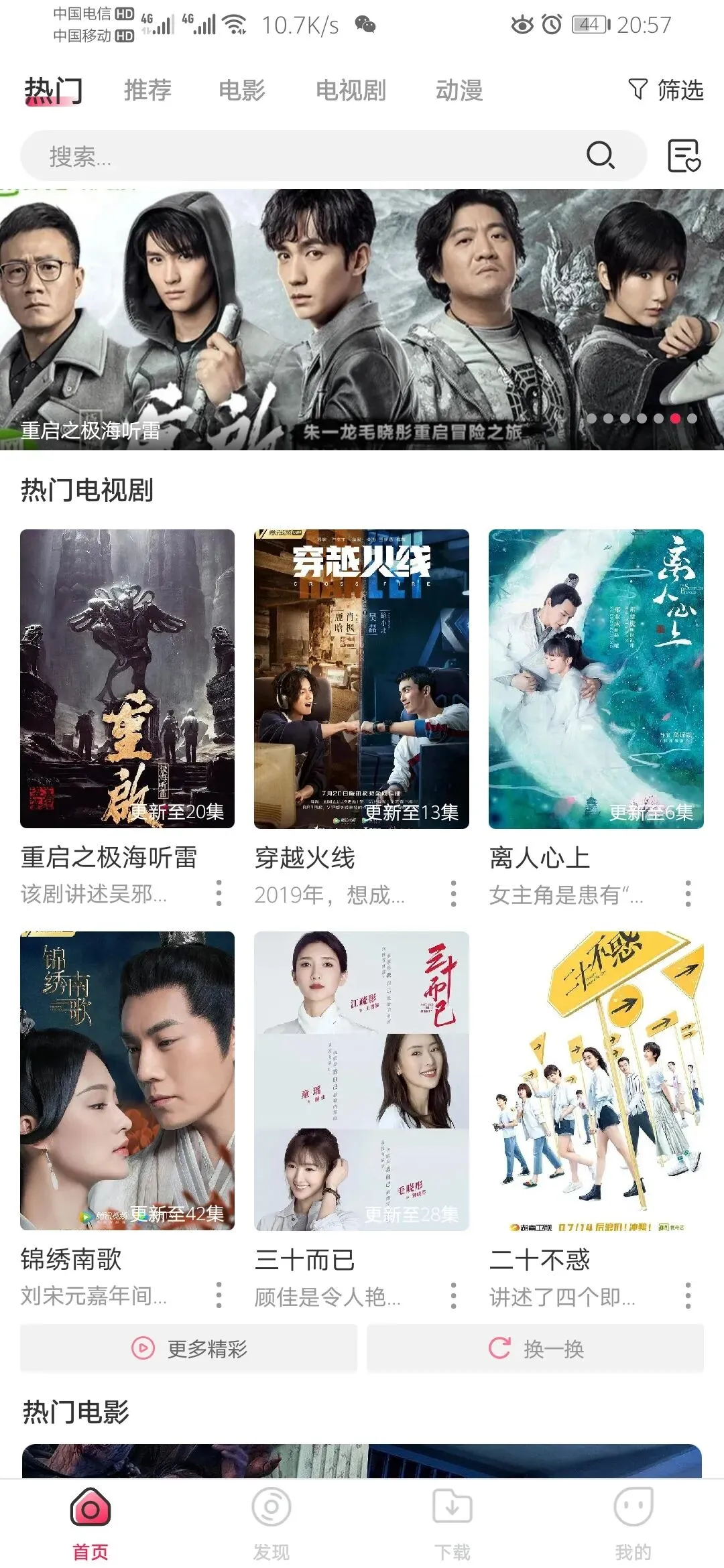The image size is (724, 1568).
Task: Tap the 更多精彩 button
Action: pos(188,1348)
